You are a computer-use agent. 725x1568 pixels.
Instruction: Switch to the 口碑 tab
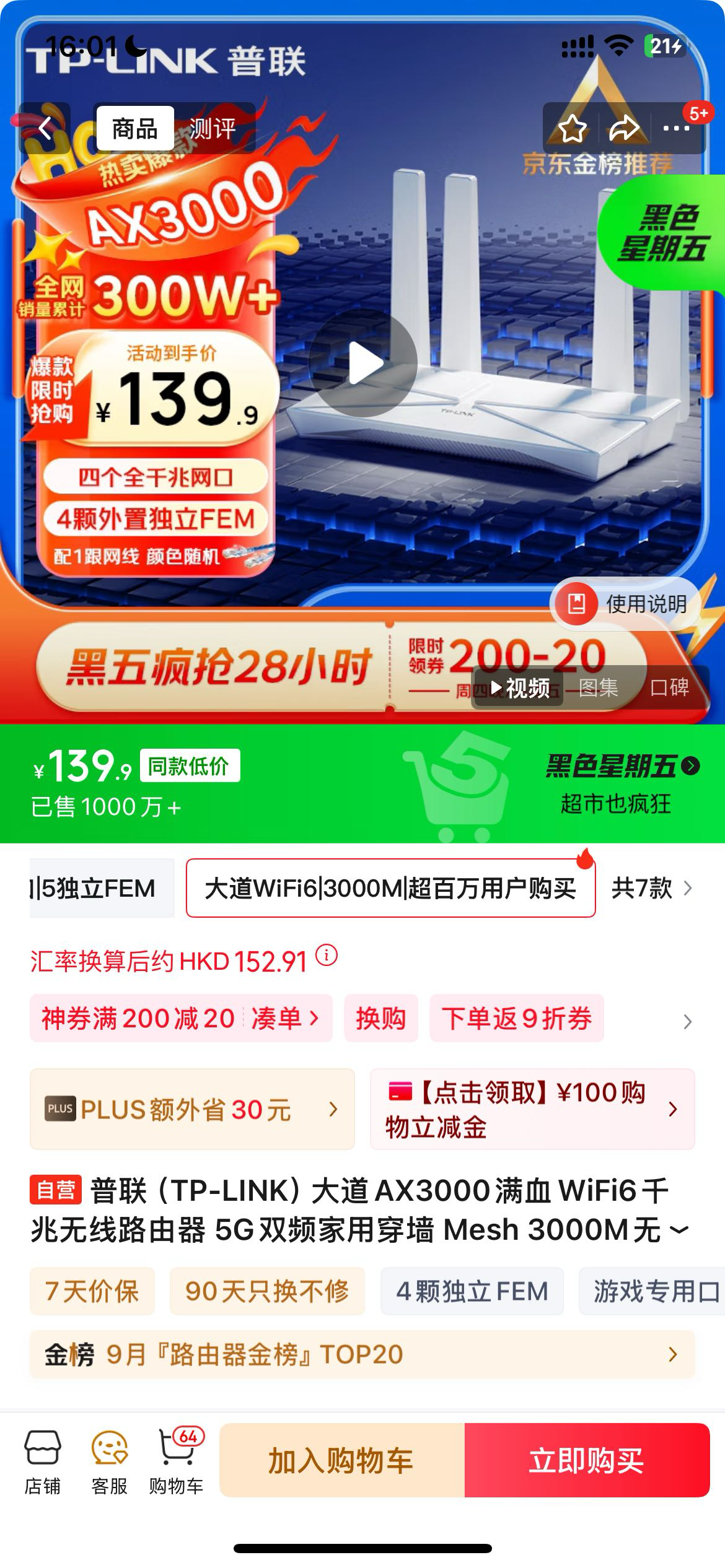670,687
